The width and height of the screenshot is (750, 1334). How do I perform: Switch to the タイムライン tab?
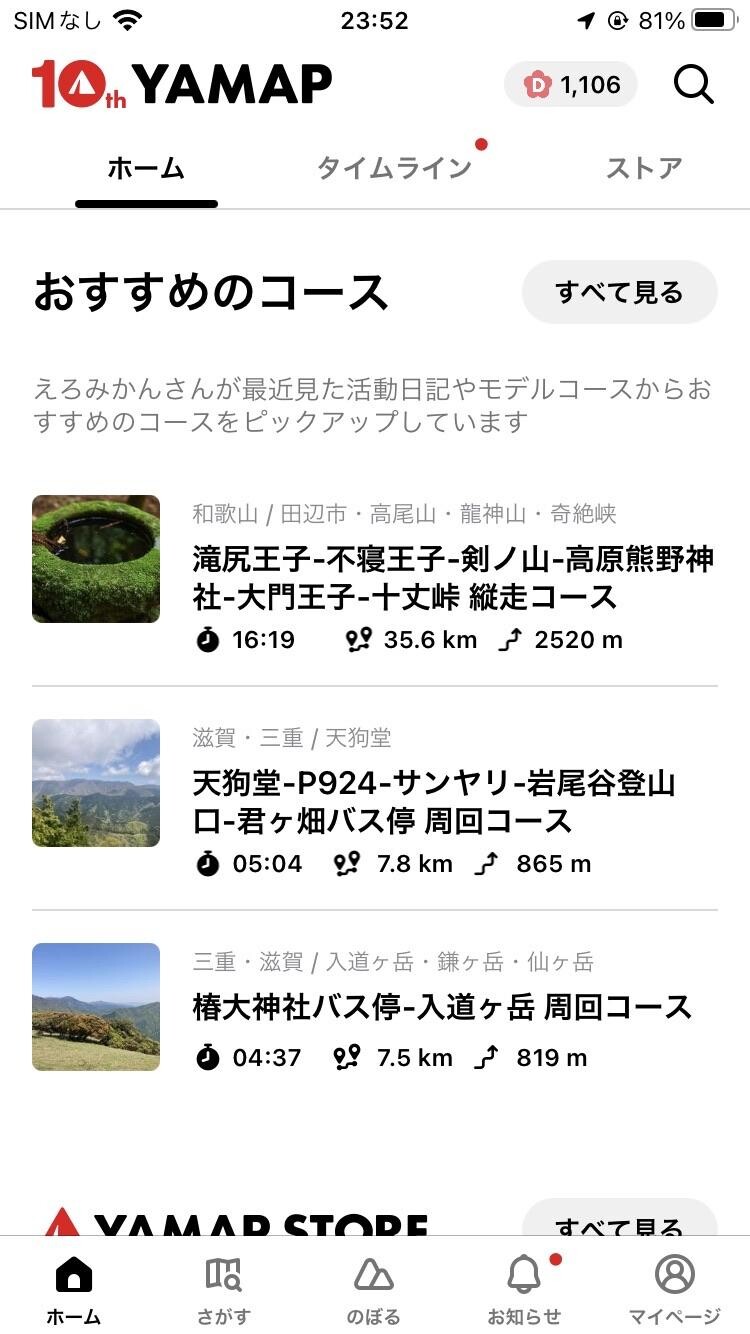(x=395, y=167)
